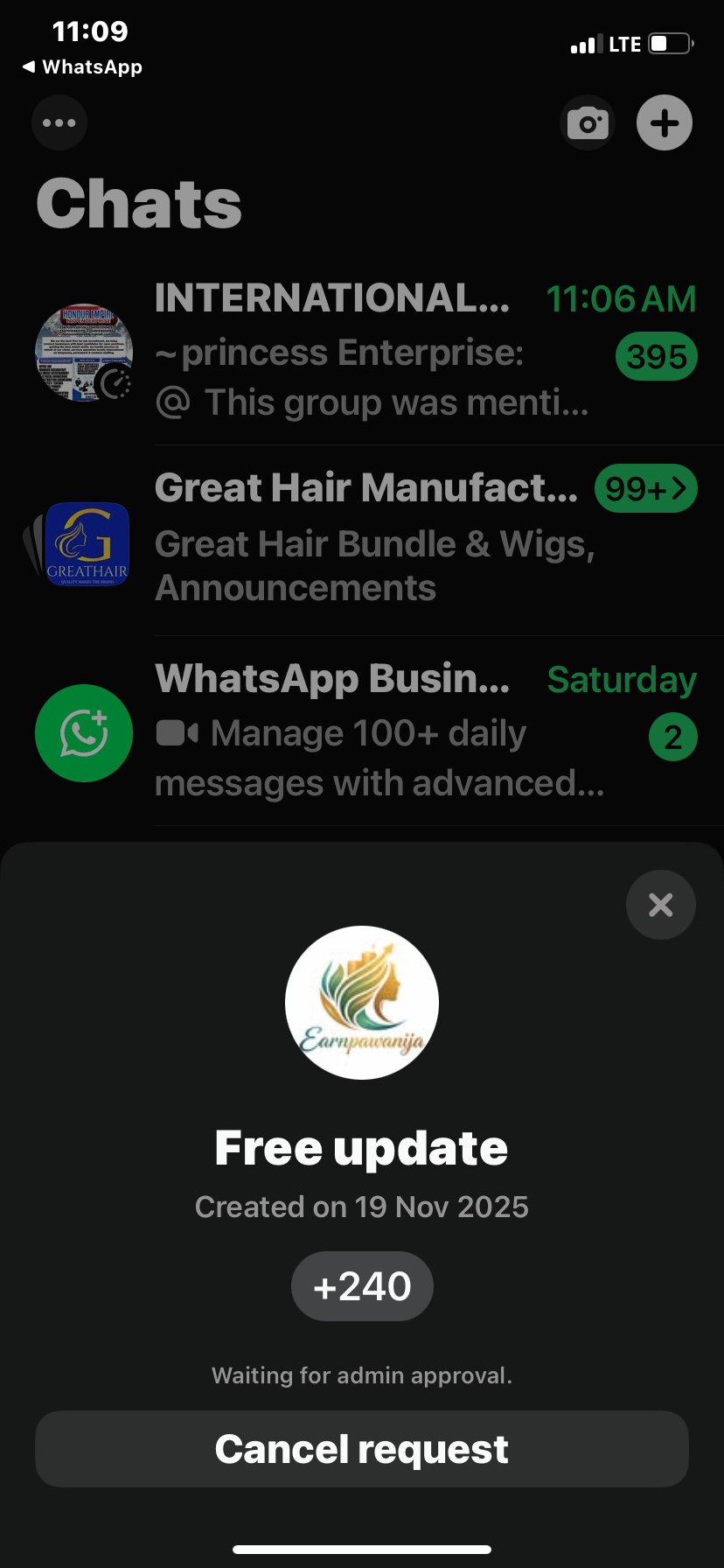The width and height of the screenshot is (724, 1568).
Task: Launch the camera from Chats
Action: pos(588,122)
